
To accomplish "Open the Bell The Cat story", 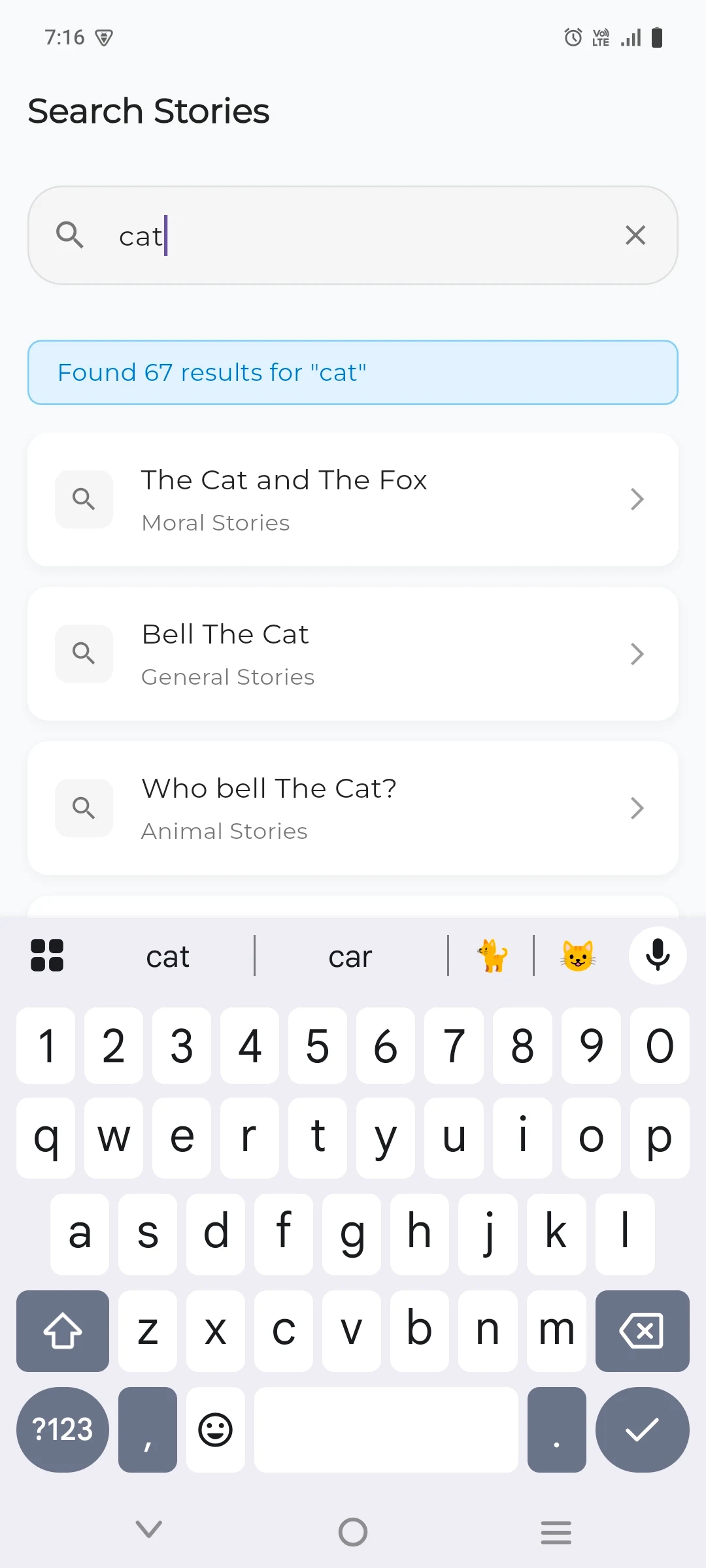I will click(x=353, y=654).
